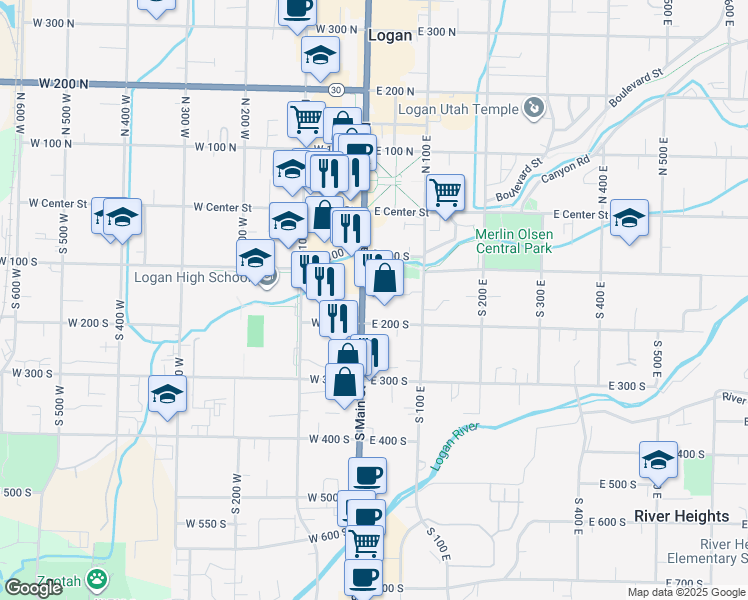Tap the Merlin Olsen Central Park label
Screen dimensions: 748x600
click(x=514, y=241)
